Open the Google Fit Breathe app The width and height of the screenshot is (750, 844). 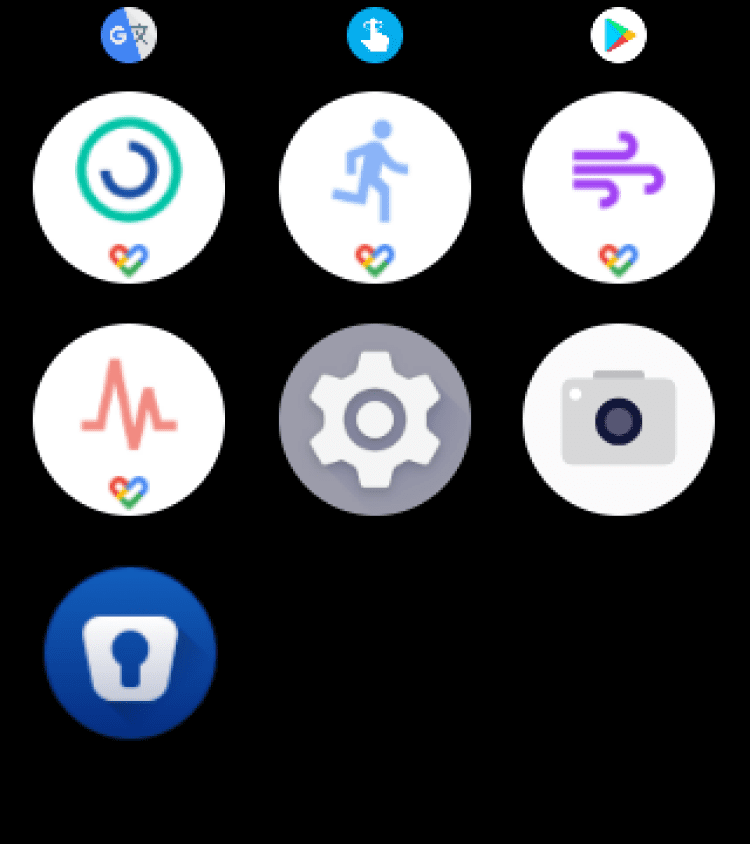[618, 187]
